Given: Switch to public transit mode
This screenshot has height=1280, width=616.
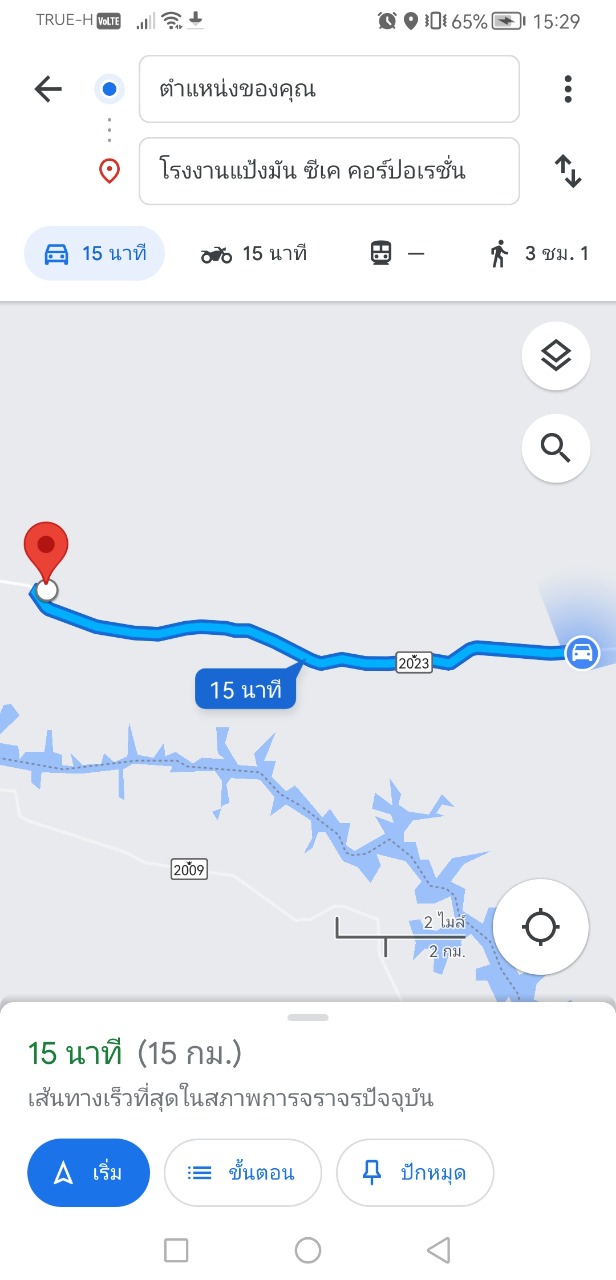Looking at the screenshot, I should coord(397,254).
